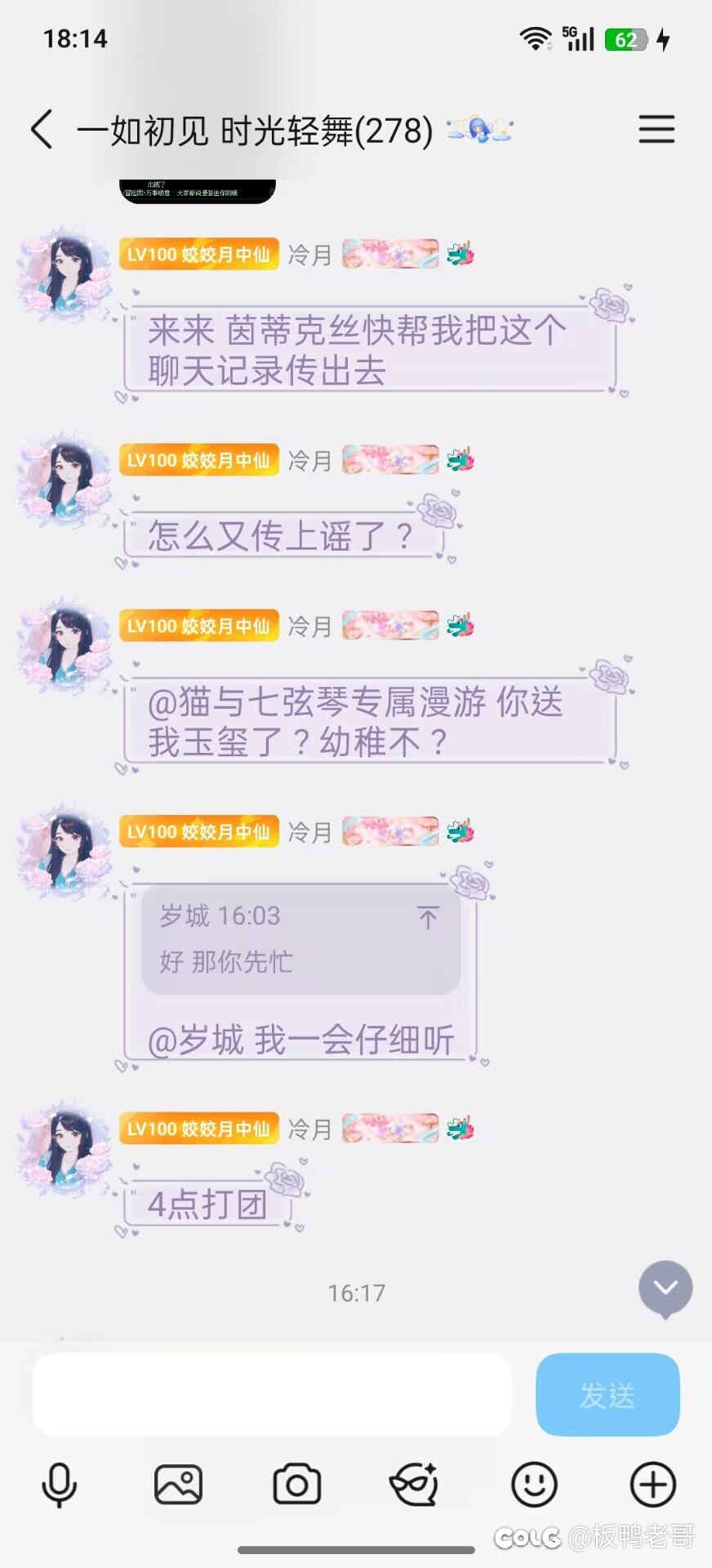Open the partially visible image at the top
This screenshot has width=712, height=1568.
click(197, 190)
